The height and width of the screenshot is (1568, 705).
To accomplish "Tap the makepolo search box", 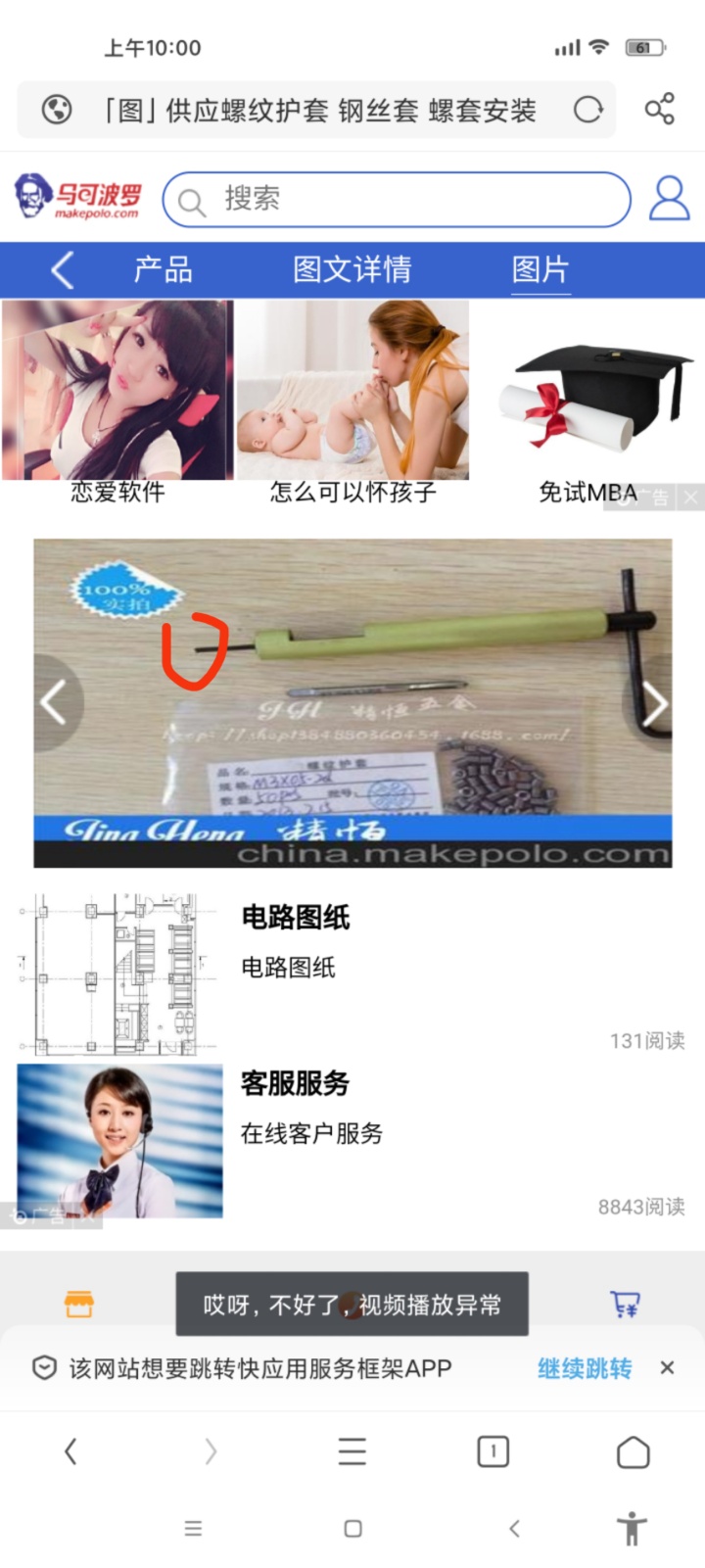I will (397, 199).
